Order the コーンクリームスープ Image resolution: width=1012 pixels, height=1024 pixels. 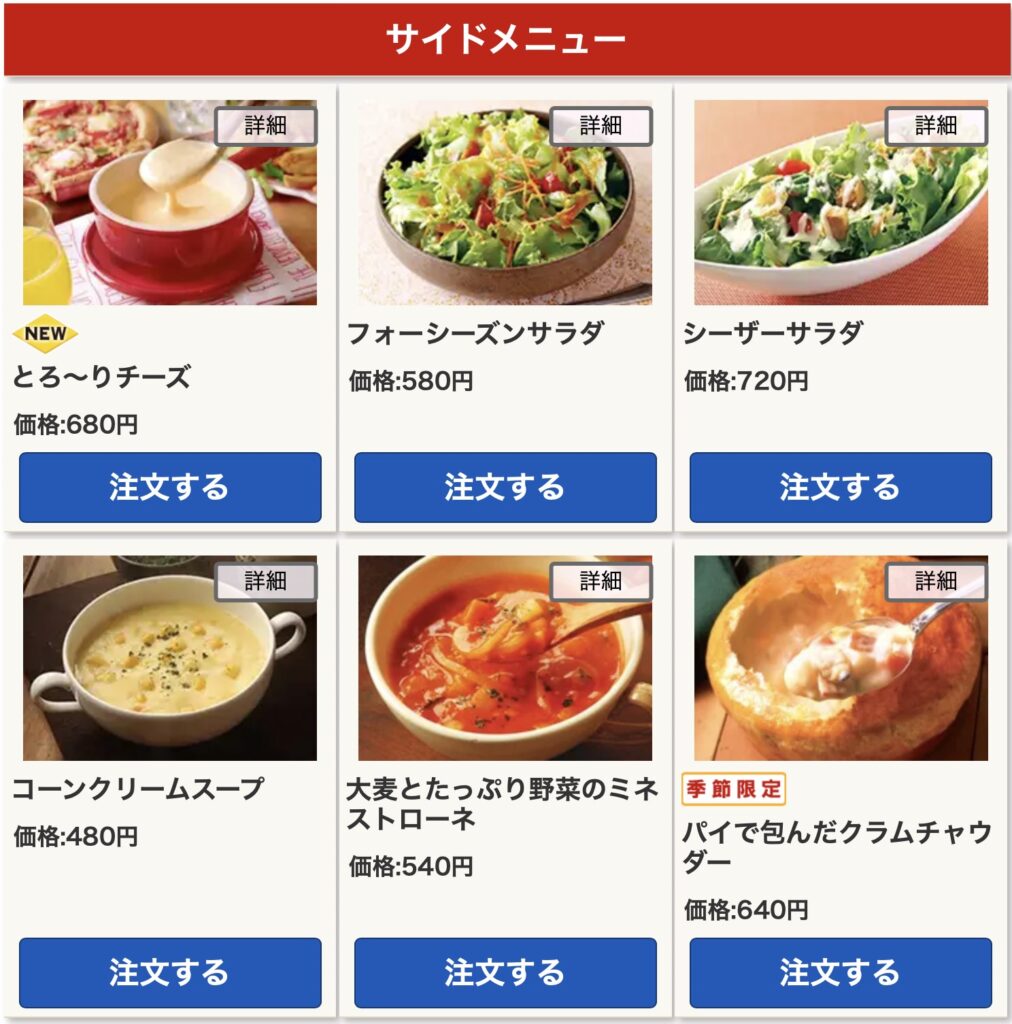coord(168,970)
